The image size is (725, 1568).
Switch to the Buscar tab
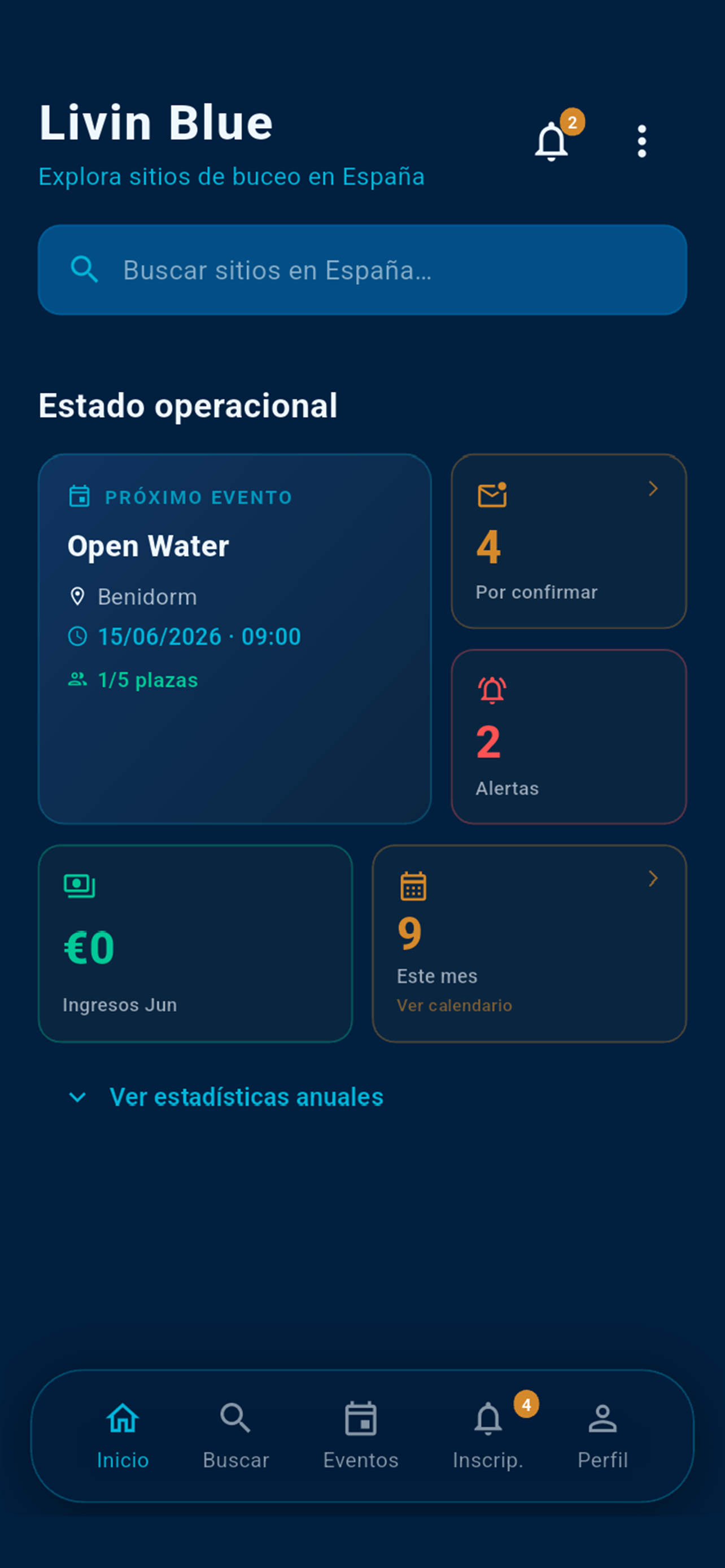tap(235, 1436)
